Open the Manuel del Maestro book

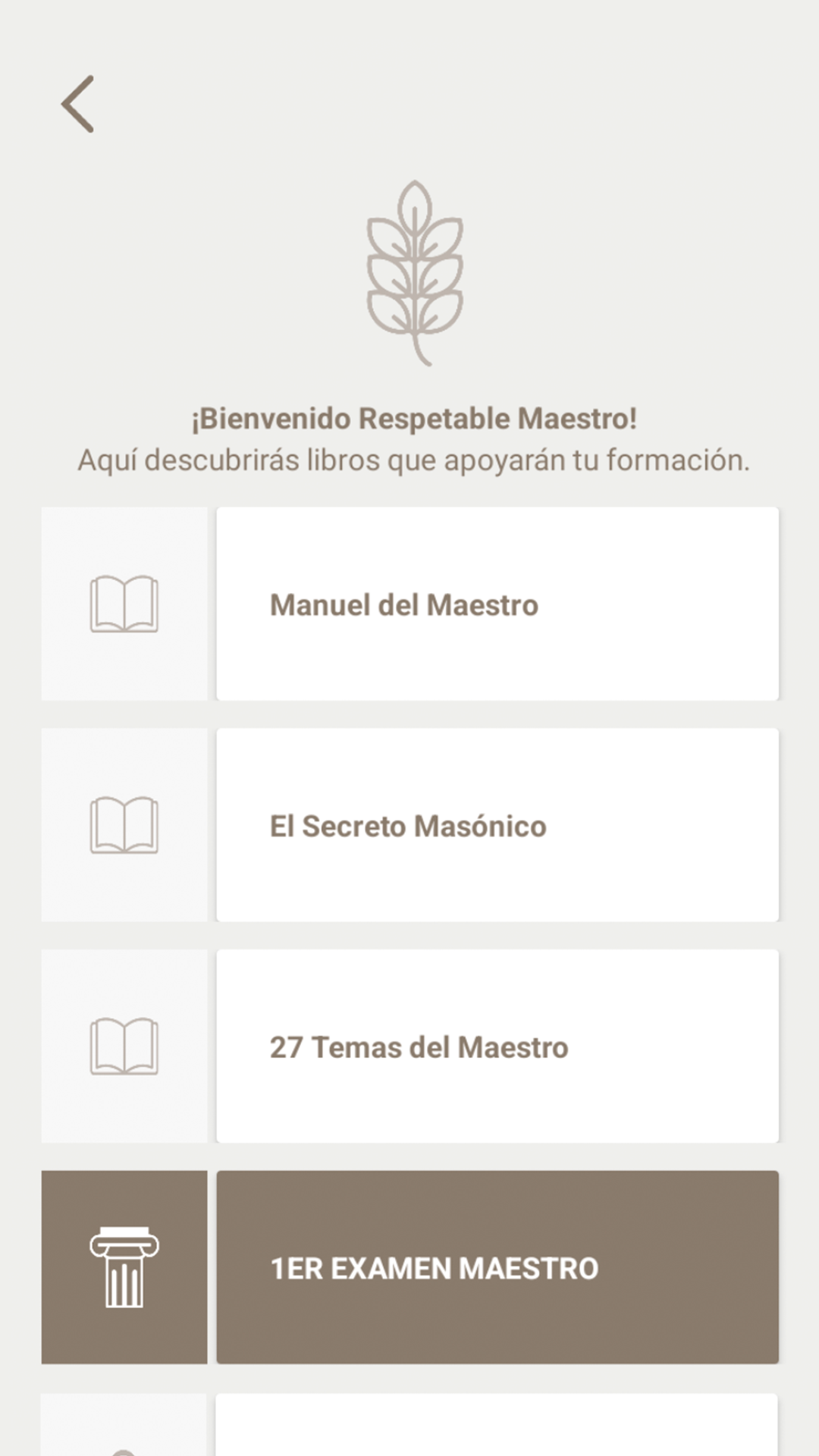coord(497,604)
